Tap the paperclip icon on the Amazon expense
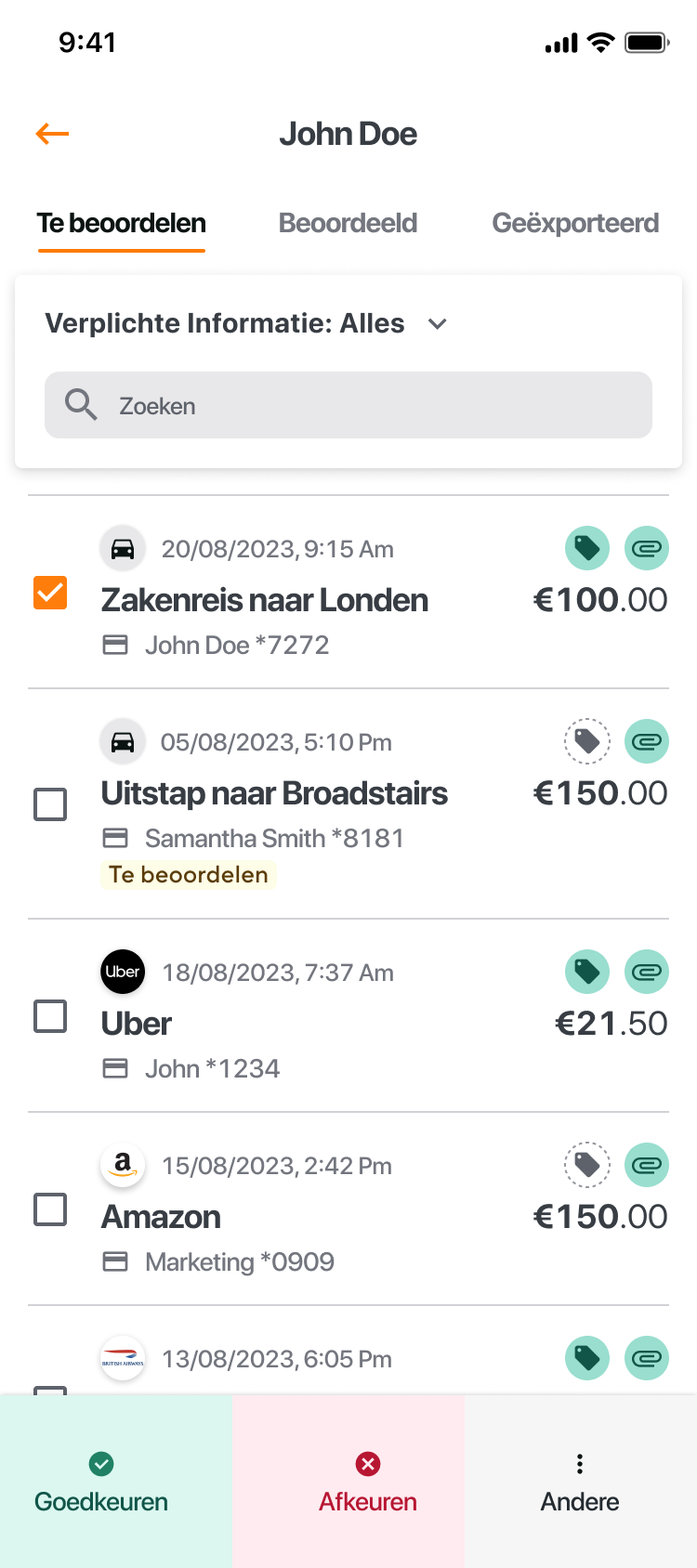The image size is (697, 1568). [x=647, y=1165]
